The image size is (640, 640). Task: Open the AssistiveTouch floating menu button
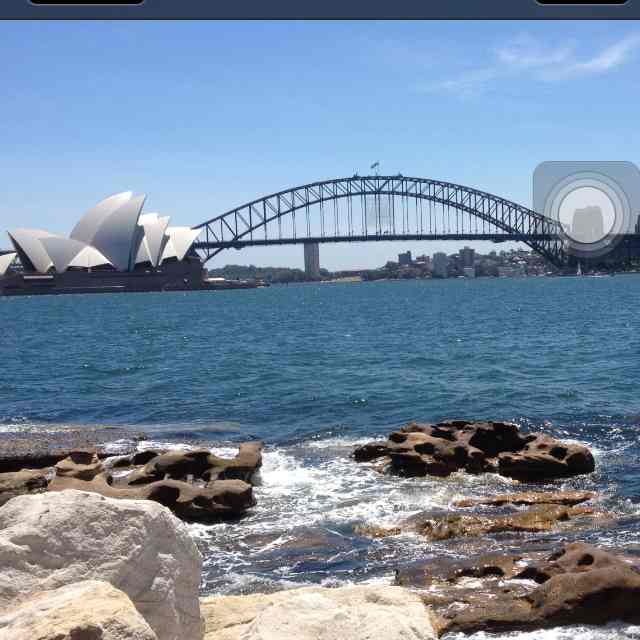click(587, 211)
